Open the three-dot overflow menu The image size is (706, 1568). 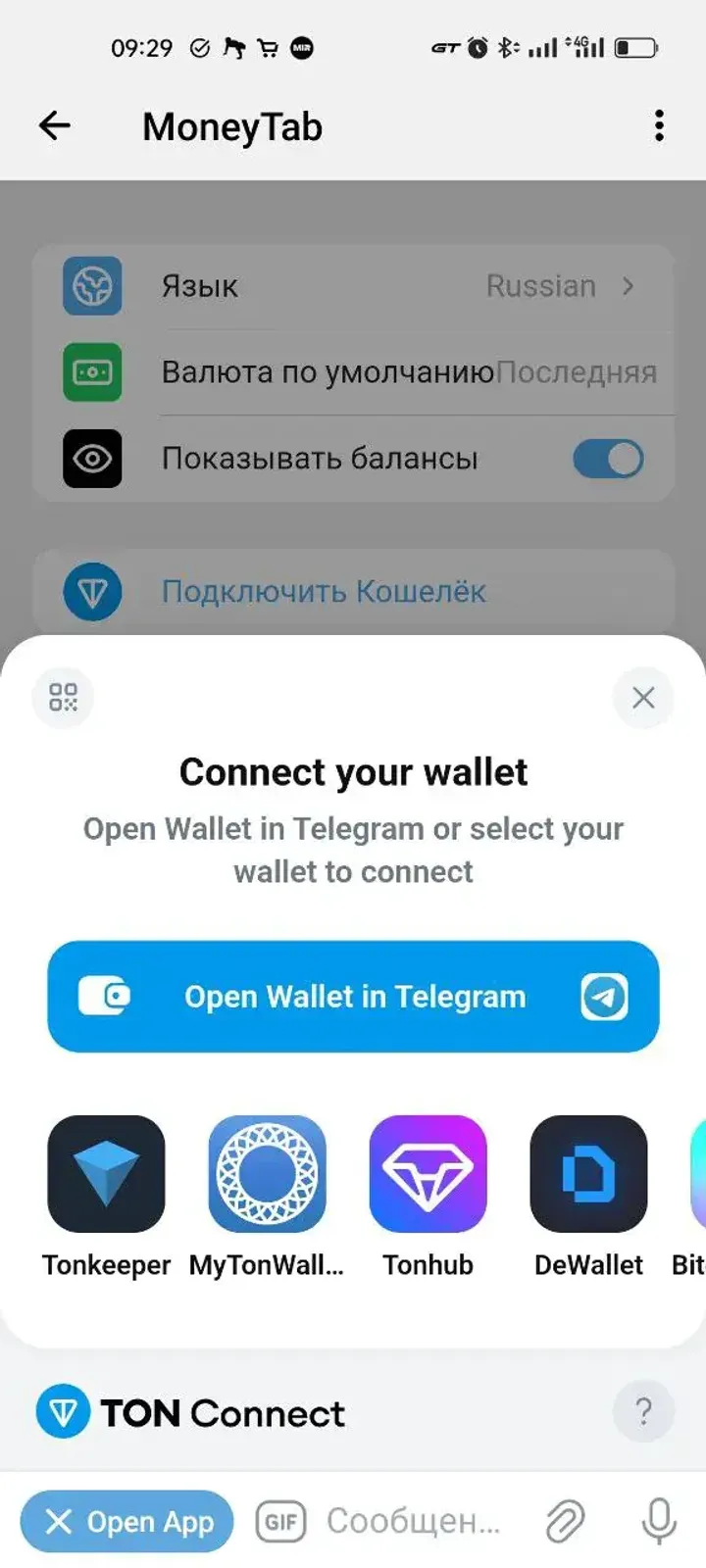[659, 125]
